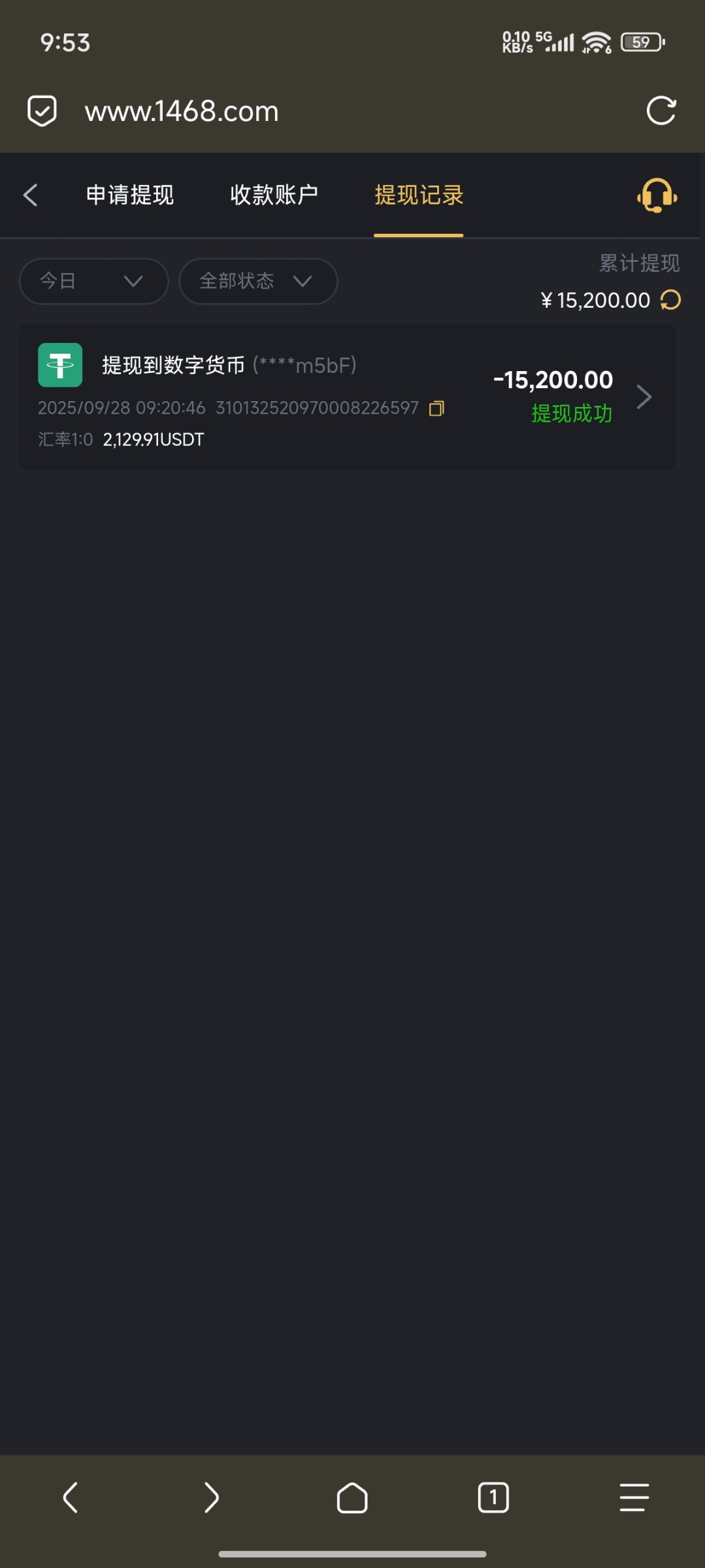The image size is (705, 1568).
Task: Open the browser tabs switcher
Action: point(493,1497)
